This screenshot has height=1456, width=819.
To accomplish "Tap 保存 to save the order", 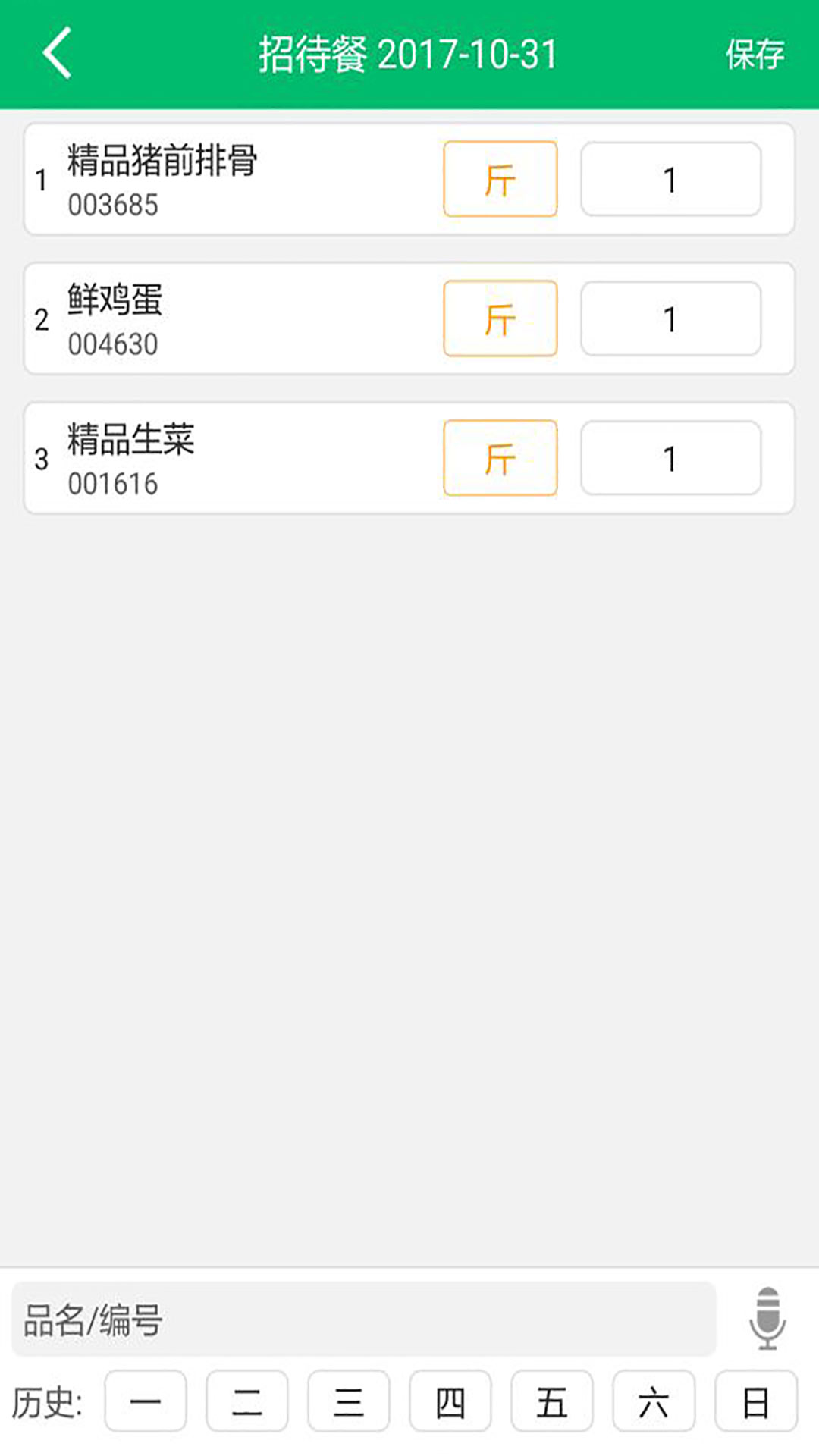I will click(x=755, y=55).
